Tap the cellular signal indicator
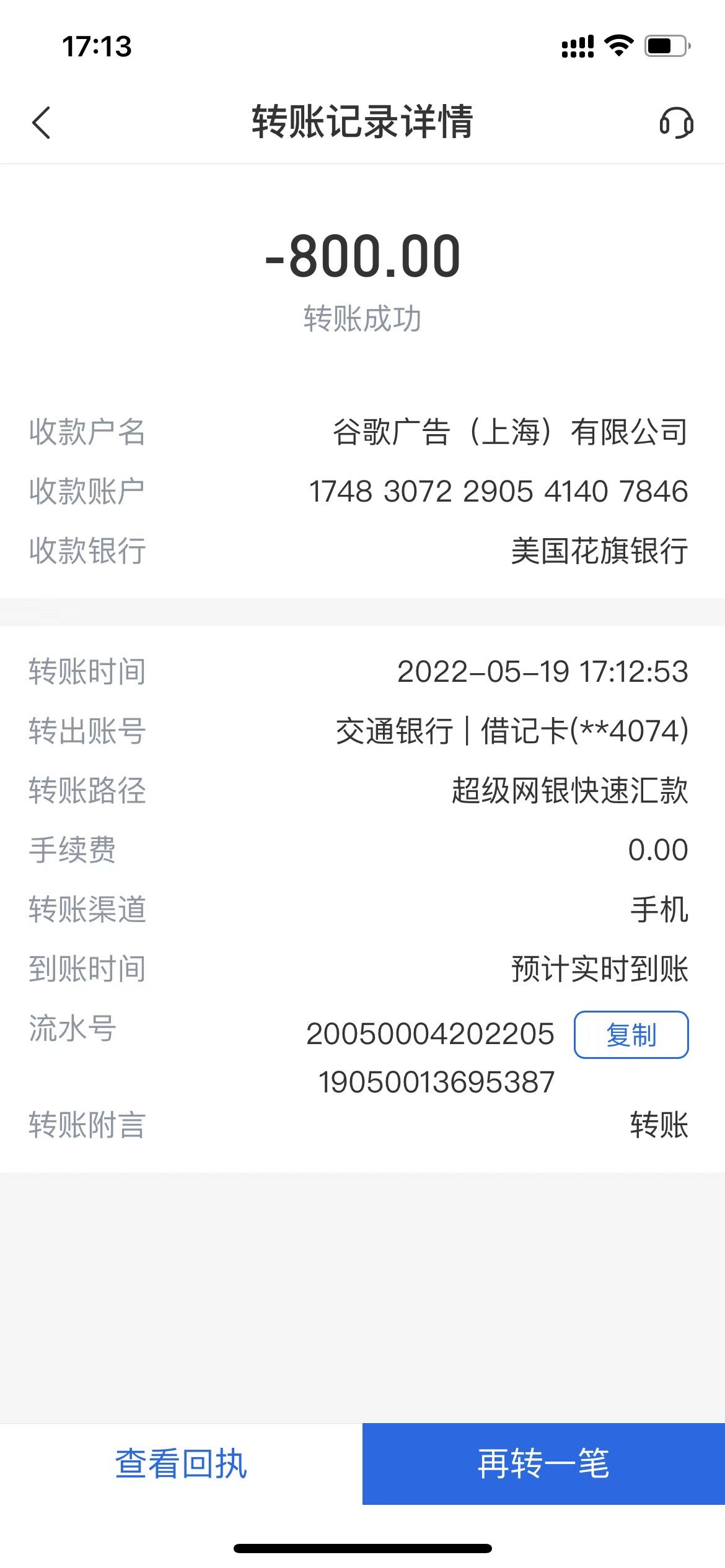This screenshot has width=725, height=1568. tap(576, 45)
